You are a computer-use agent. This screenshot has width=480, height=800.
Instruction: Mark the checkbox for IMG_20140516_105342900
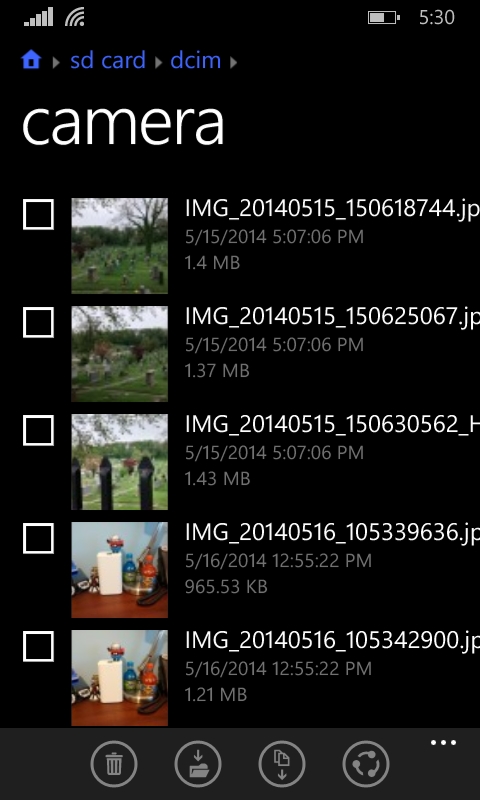tap(38, 646)
